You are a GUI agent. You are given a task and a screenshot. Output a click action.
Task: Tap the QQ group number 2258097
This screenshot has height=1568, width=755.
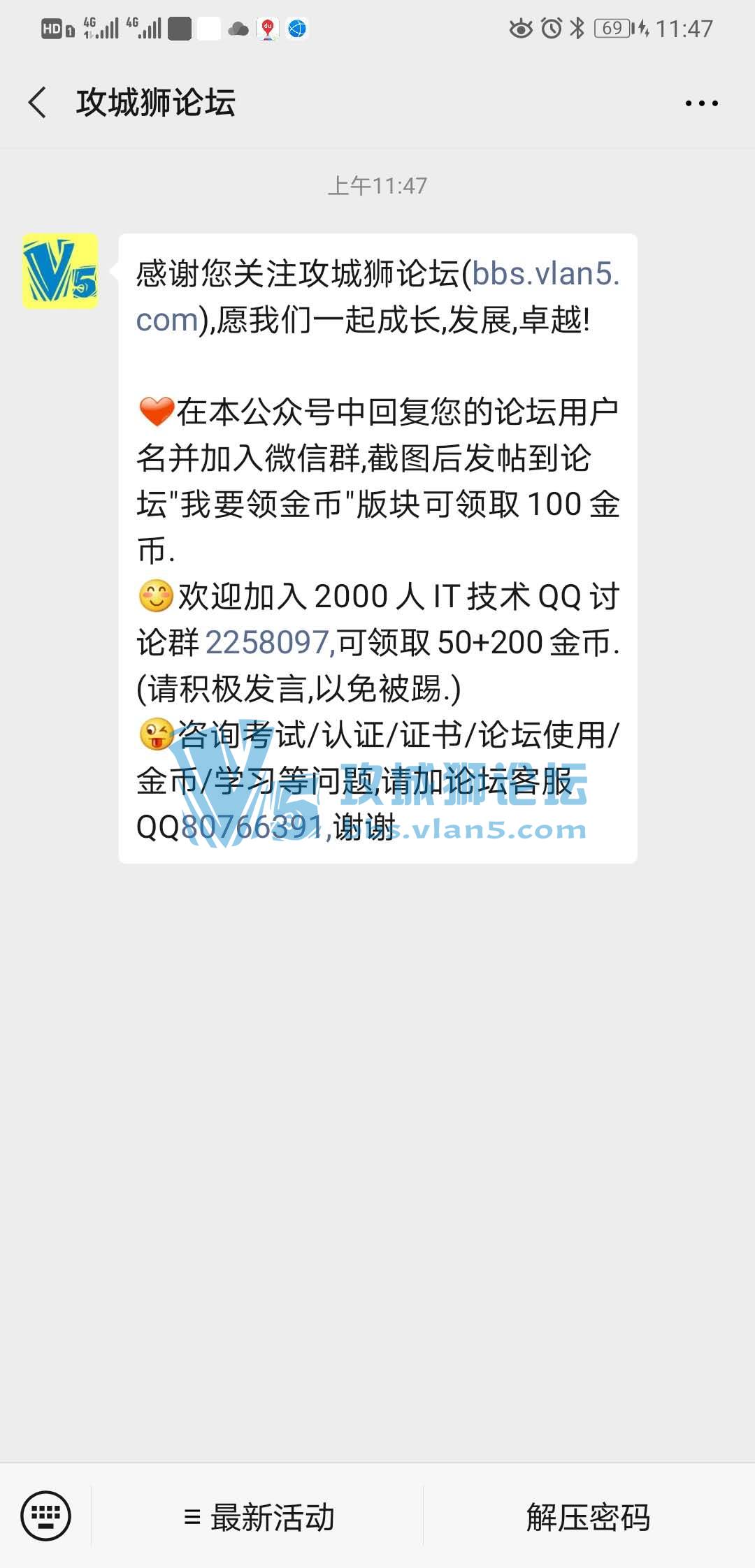pos(268,642)
